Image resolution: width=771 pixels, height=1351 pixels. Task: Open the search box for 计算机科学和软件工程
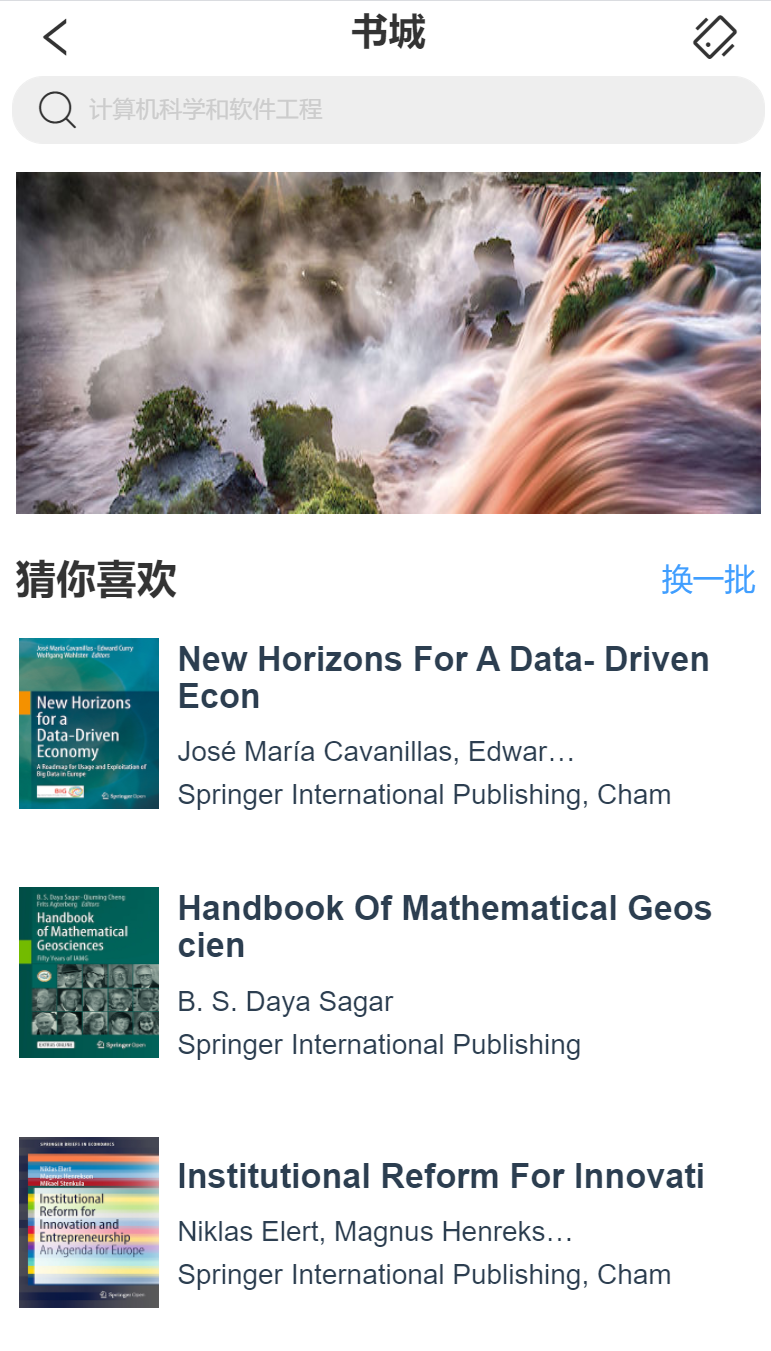click(388, 110)
